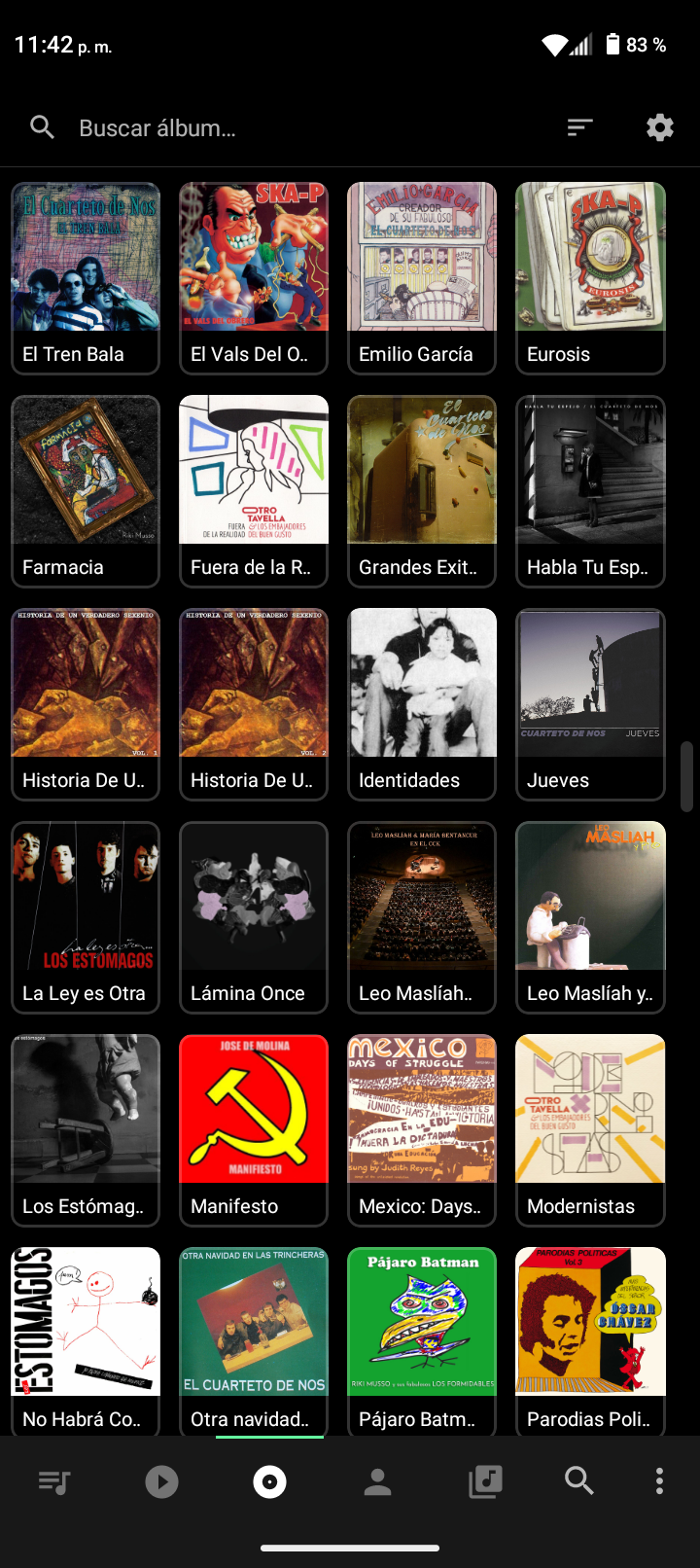The image size is (700, 1568).
Task: Open the Manifesto album
Action: [x=254, y=1130]
